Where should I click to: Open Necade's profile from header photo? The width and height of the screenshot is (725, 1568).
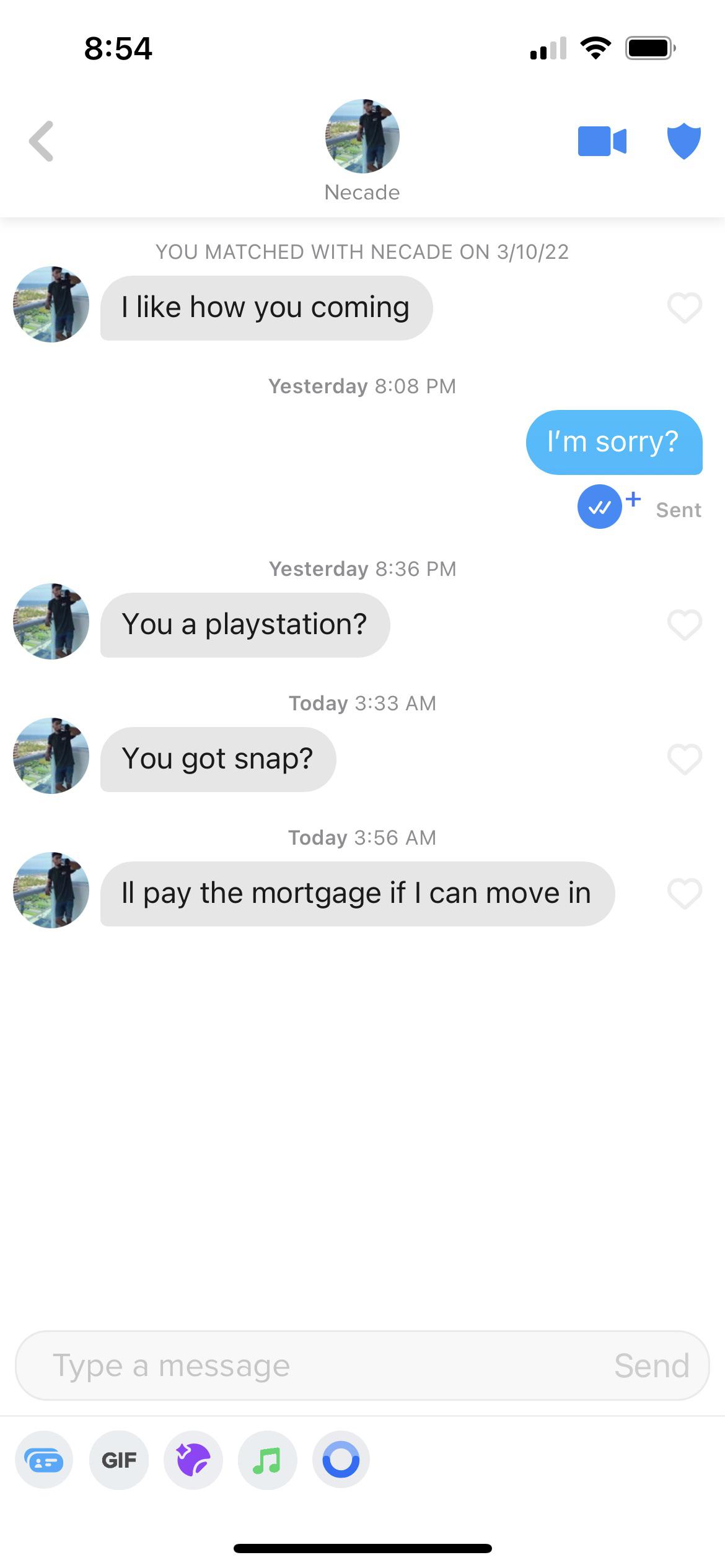[362, 136]
